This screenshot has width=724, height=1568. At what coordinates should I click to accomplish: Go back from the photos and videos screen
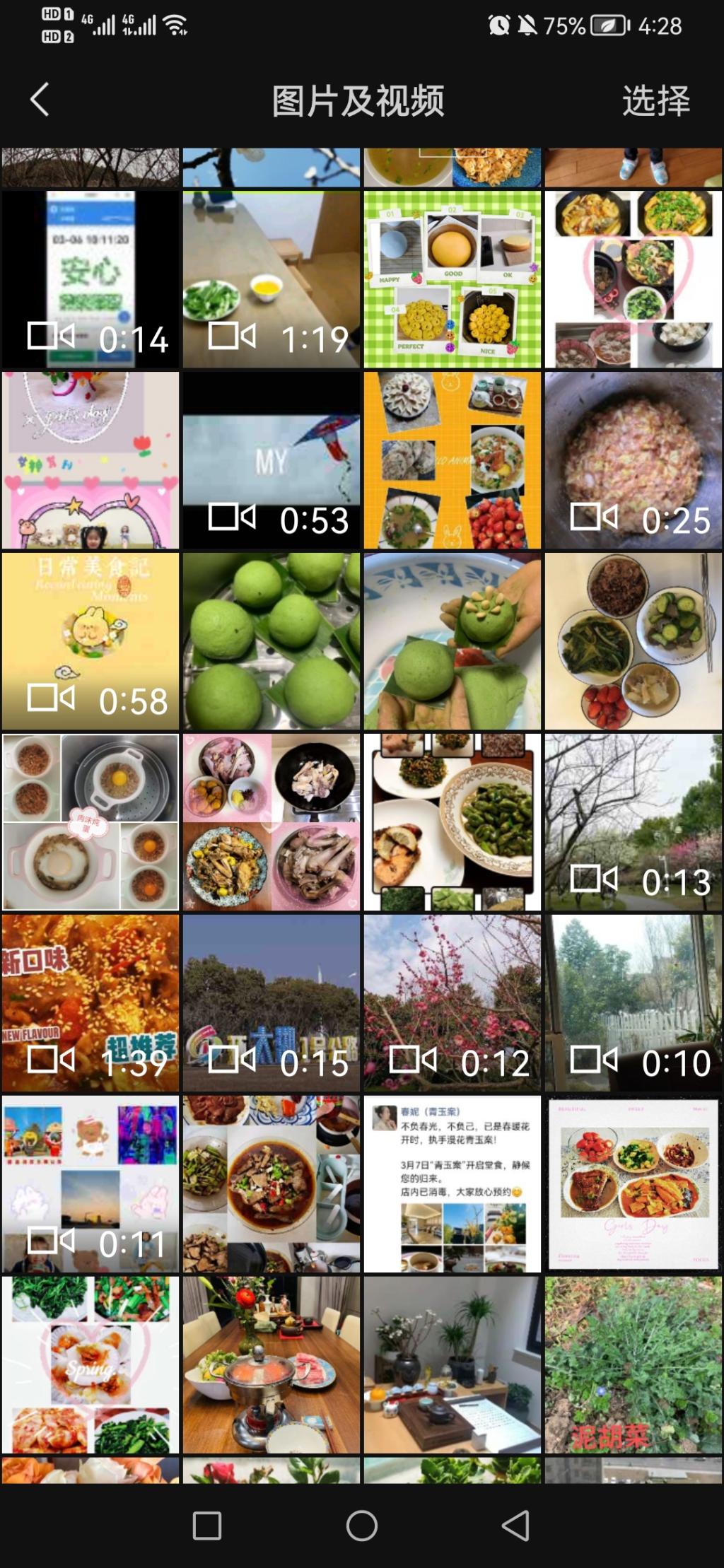pyautogui.click(x=40, y=100)
